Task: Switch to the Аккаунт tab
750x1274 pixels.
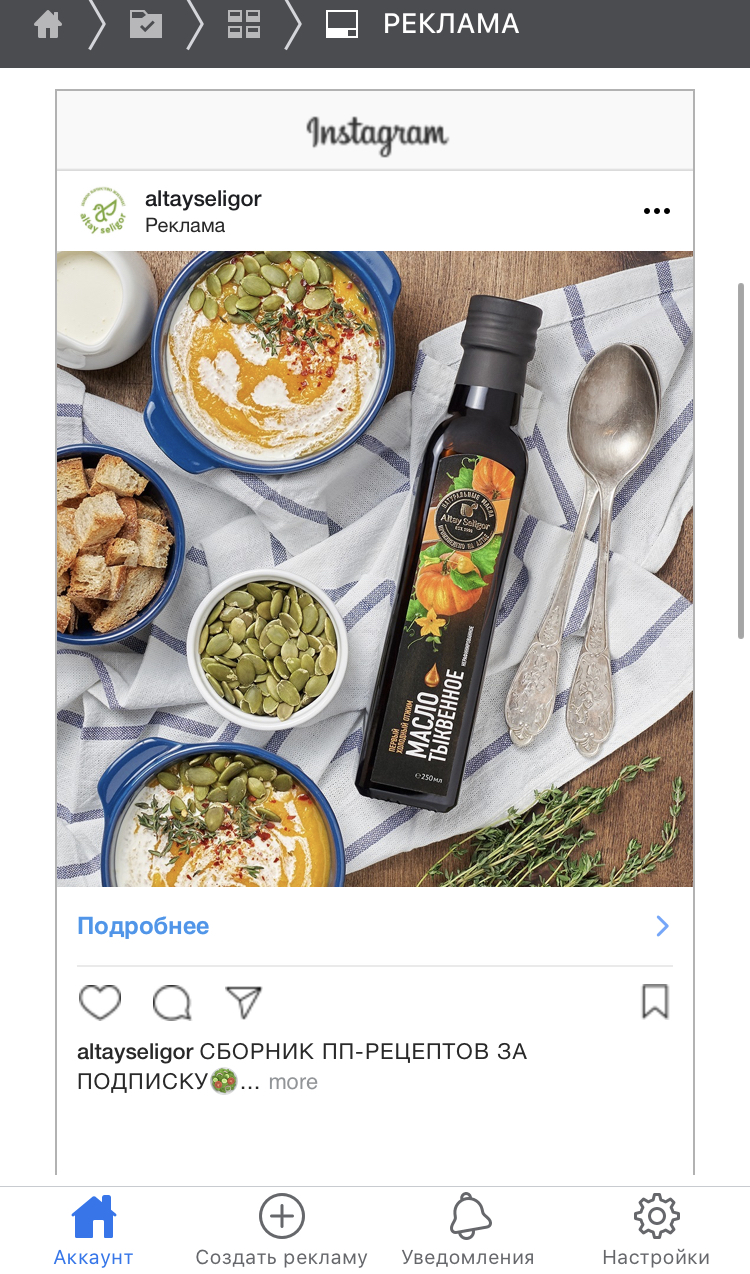Action: (x=94, y=1232)
